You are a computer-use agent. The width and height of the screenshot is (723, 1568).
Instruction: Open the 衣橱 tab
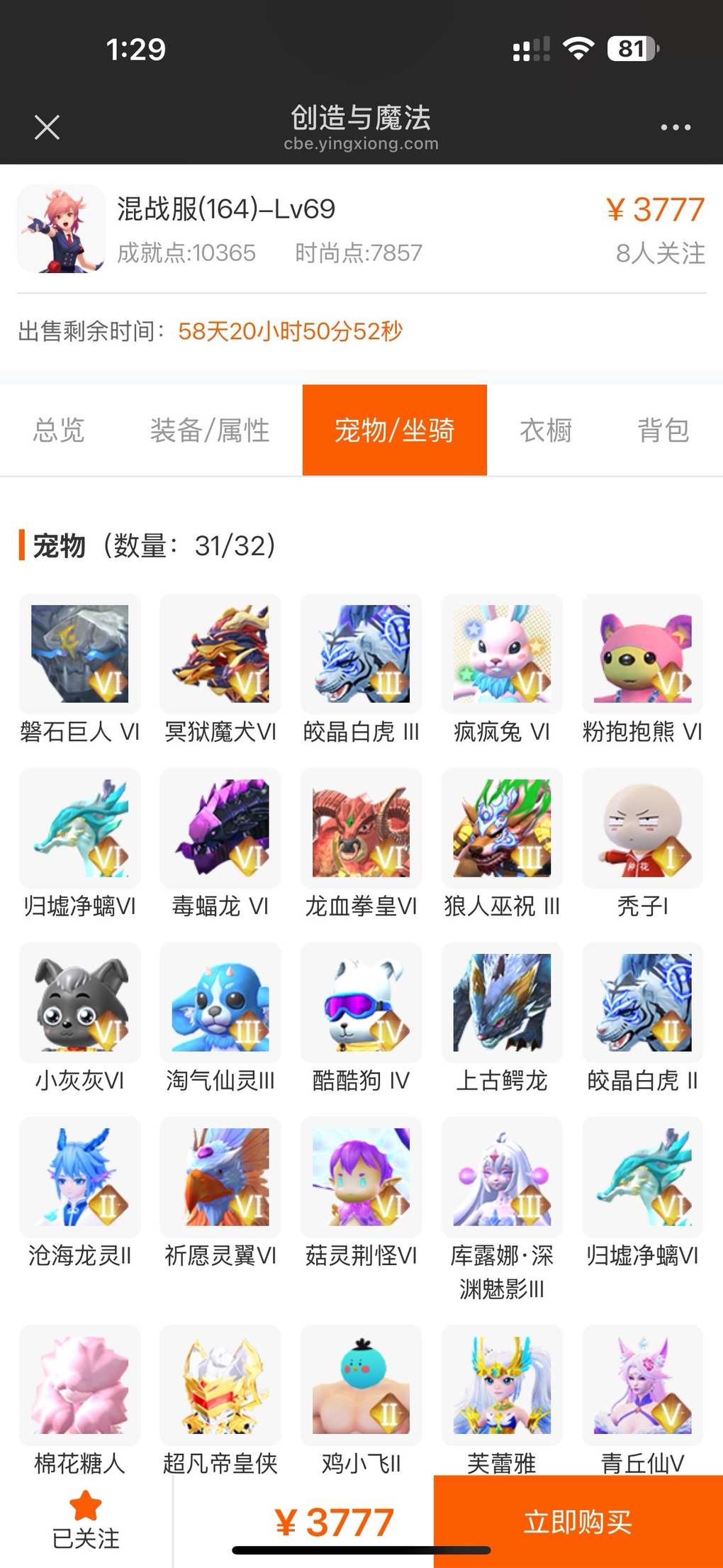pyautogui.click(x=546, y=430)
